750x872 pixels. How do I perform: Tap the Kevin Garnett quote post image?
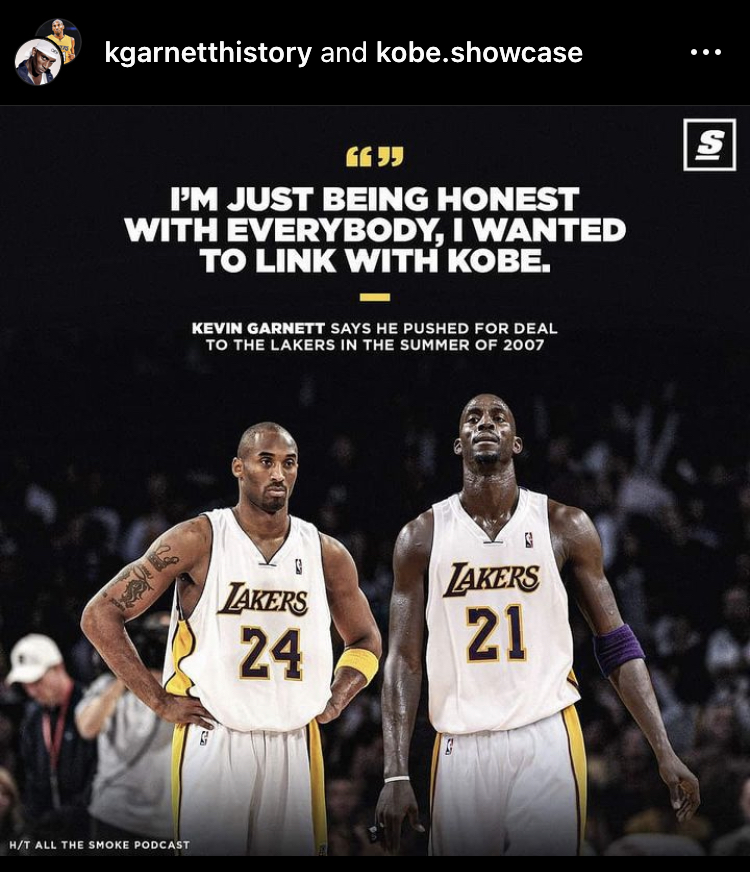[375, 480]
